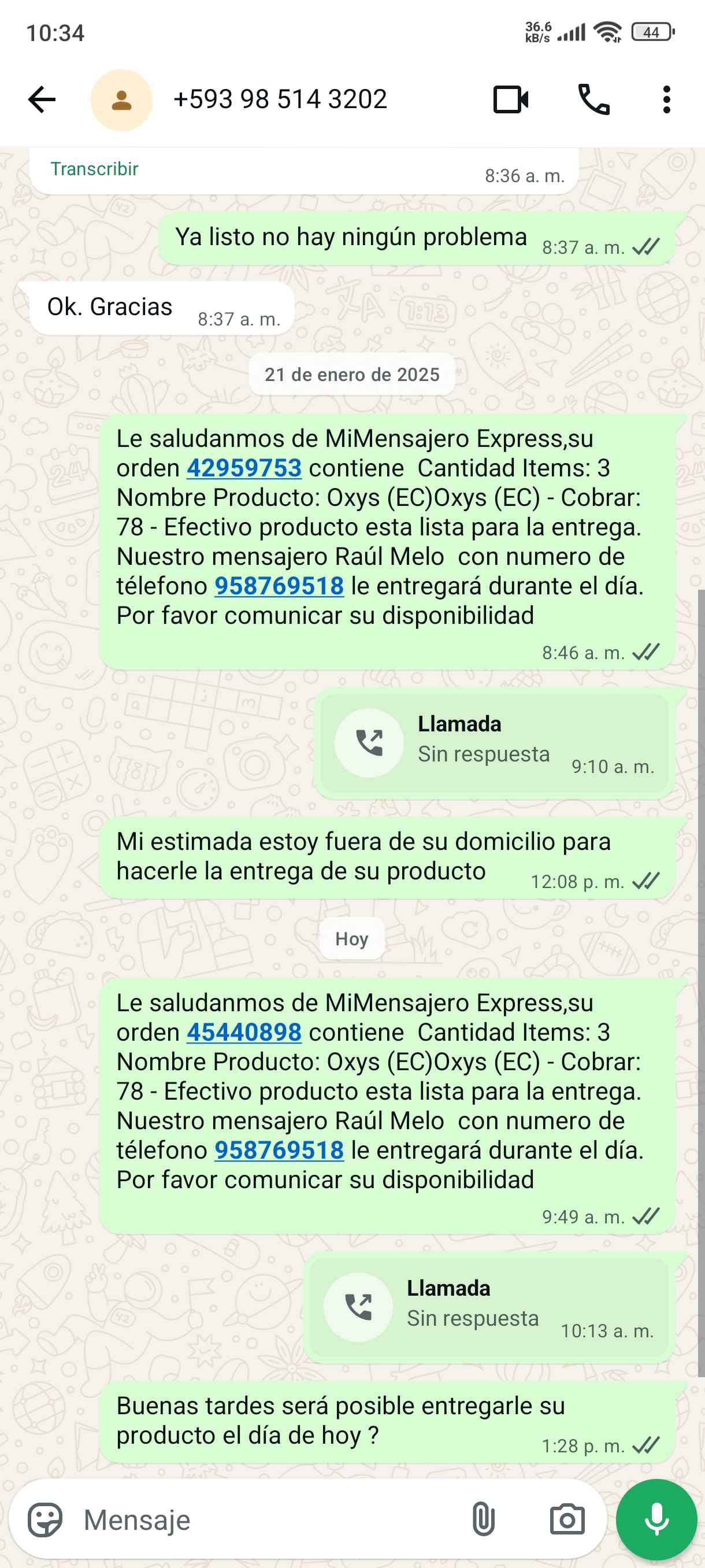
Task: Call back from the 10:13 a. m. missed call
Action: 358,1307
